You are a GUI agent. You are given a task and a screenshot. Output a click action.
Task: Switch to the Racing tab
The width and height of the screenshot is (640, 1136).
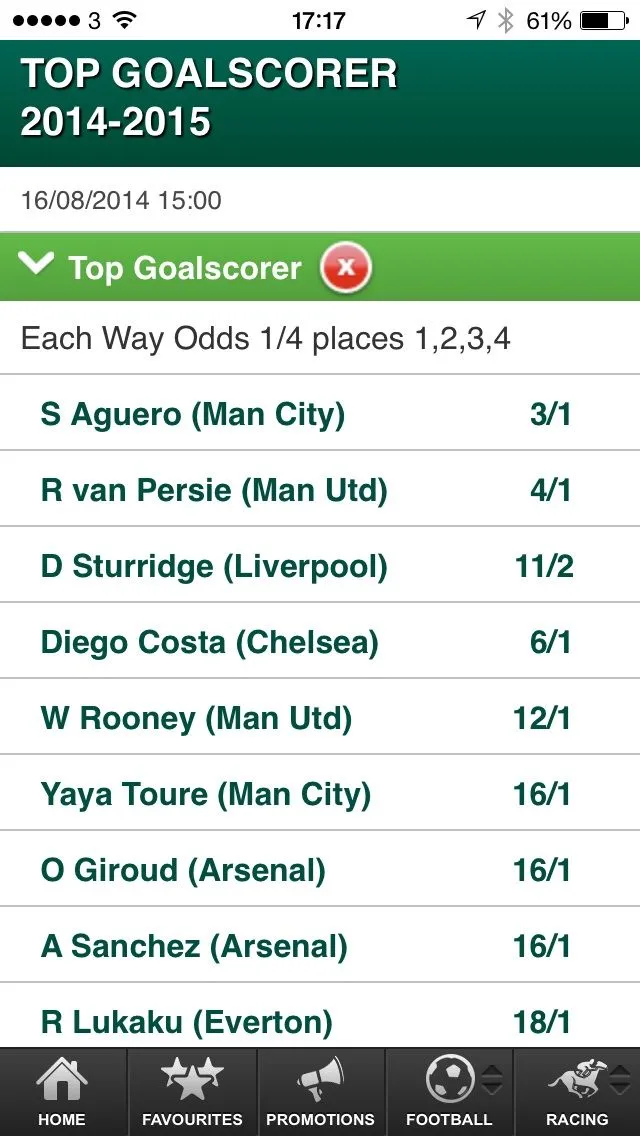click(x=577, y=1092)
